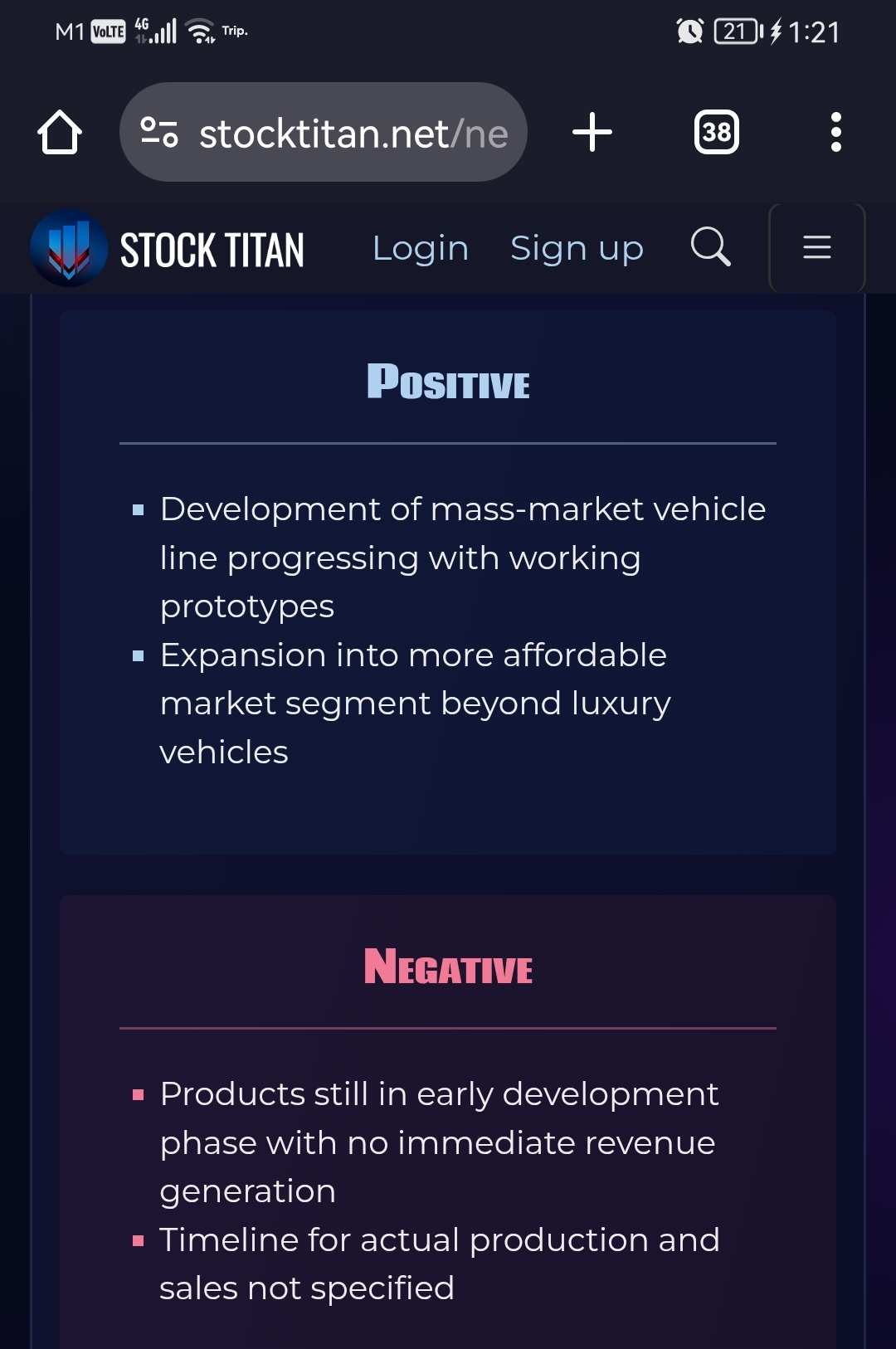The height and width of the screenshot is (1349, 896).
Task: Search the Stock Titan site
Action: click(710, 246)
